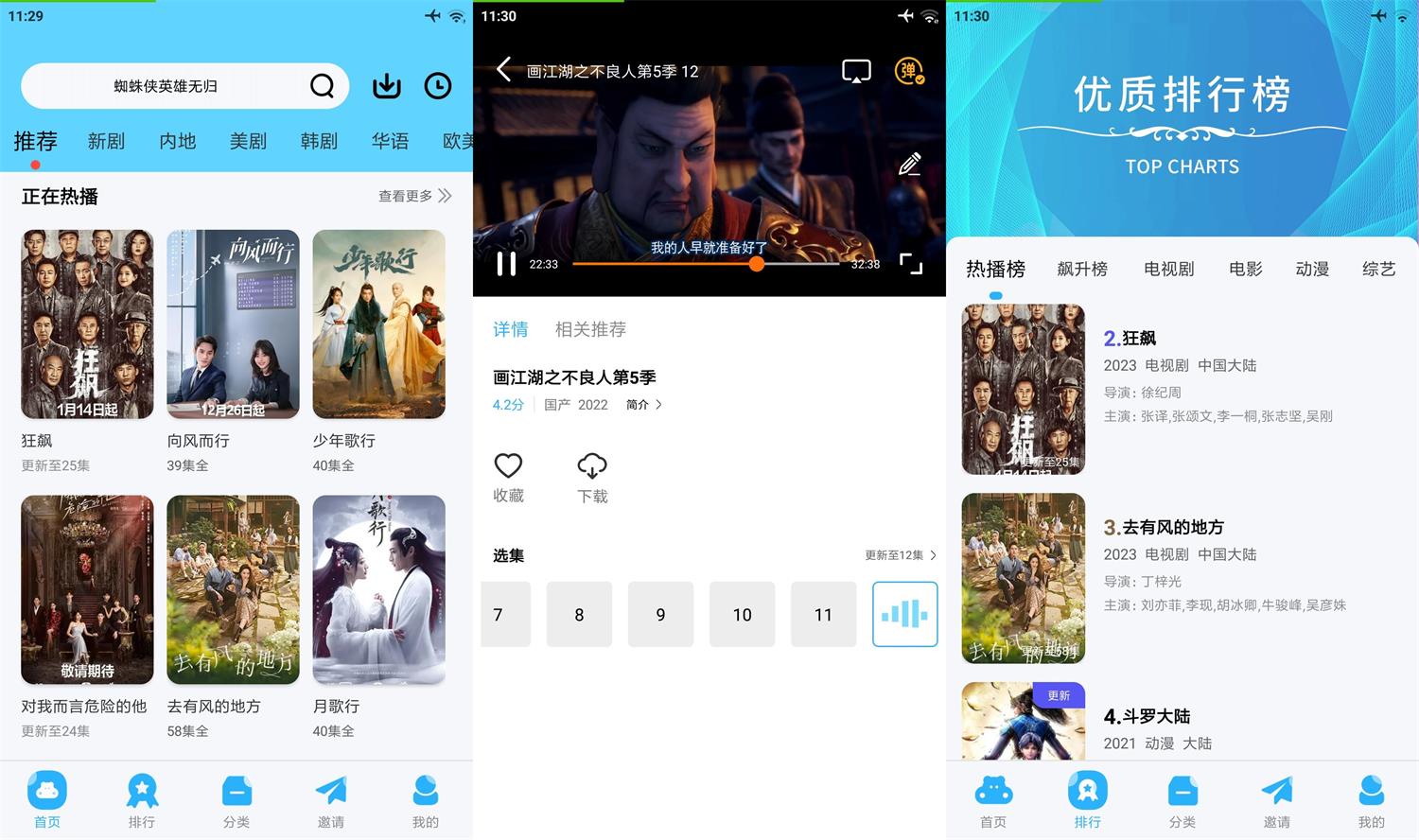Screen dimensions: 1419x840
Task: Toggle the 弹 danmaku comments icon
Action: (x=909, y=71)
